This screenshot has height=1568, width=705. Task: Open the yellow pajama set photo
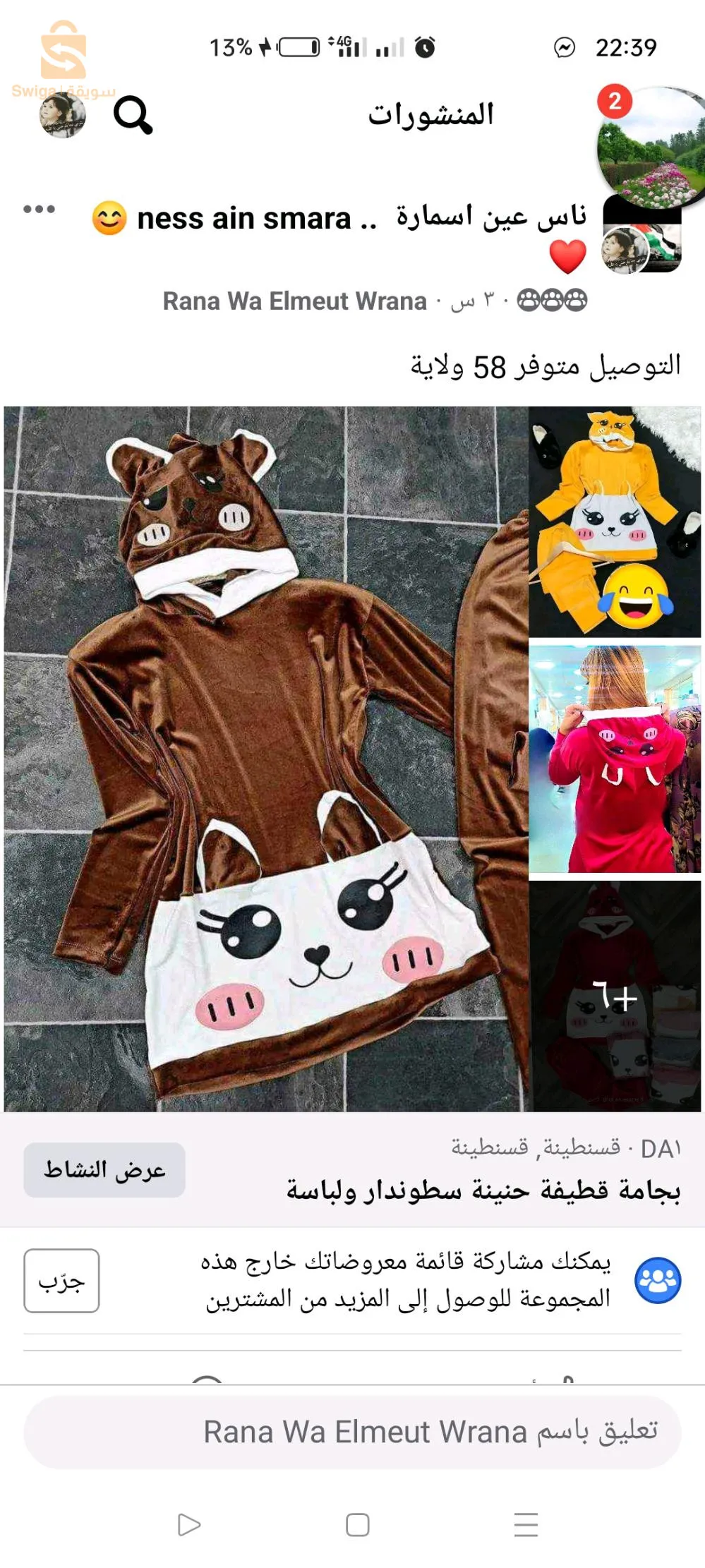click(615, 522)
